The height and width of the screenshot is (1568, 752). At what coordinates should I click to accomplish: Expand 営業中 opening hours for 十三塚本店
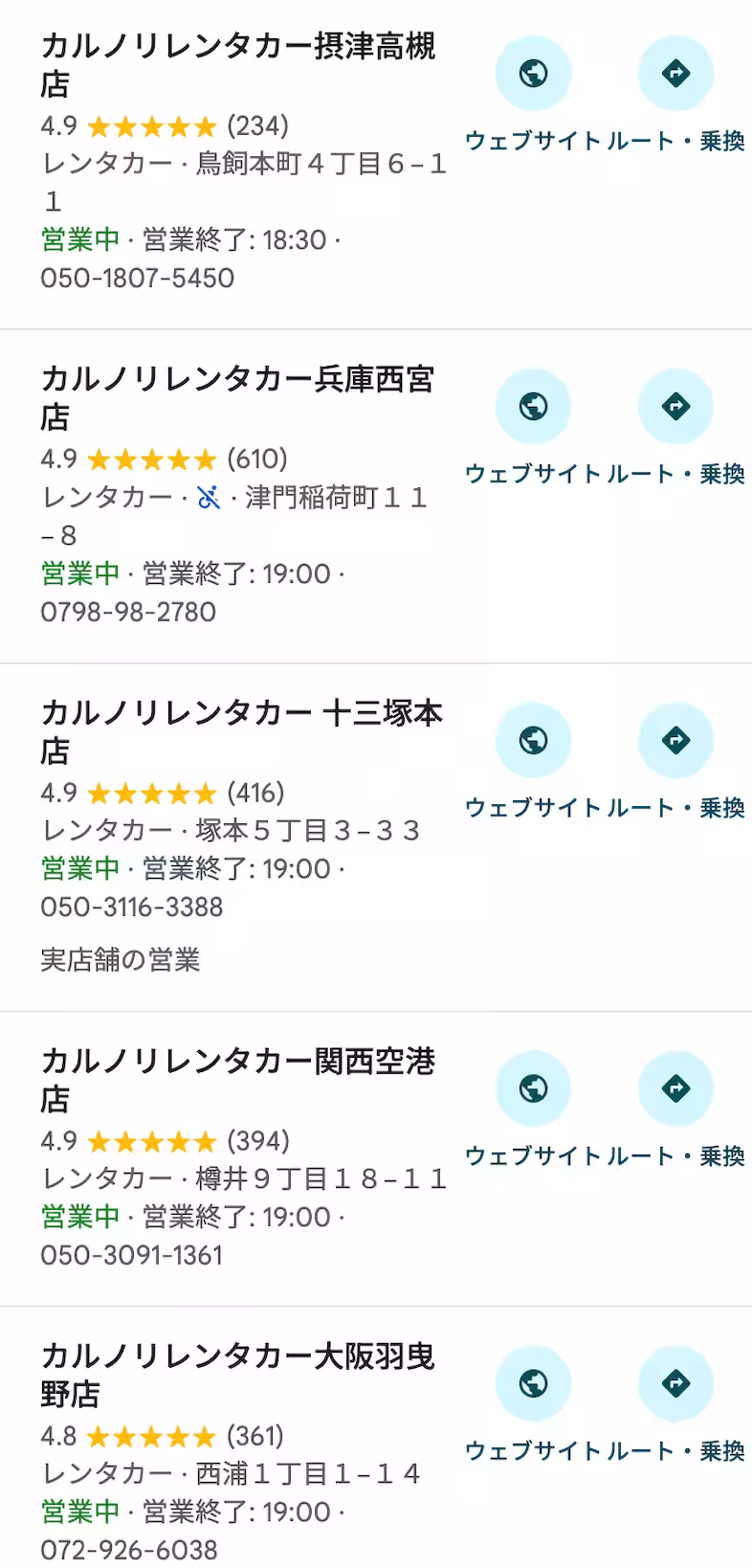[x=78, y=869]
